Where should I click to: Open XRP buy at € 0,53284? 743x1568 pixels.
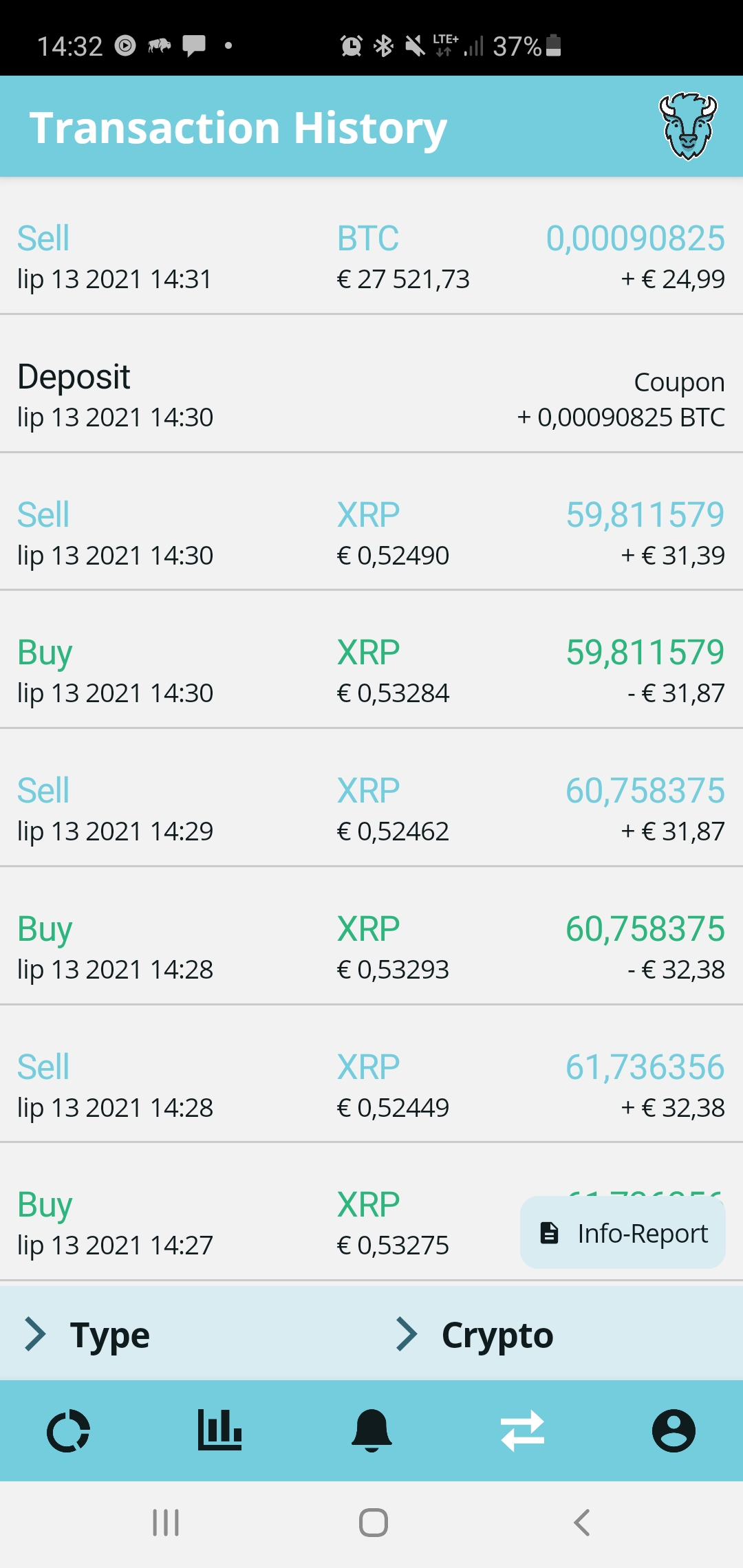pos(371,659)
